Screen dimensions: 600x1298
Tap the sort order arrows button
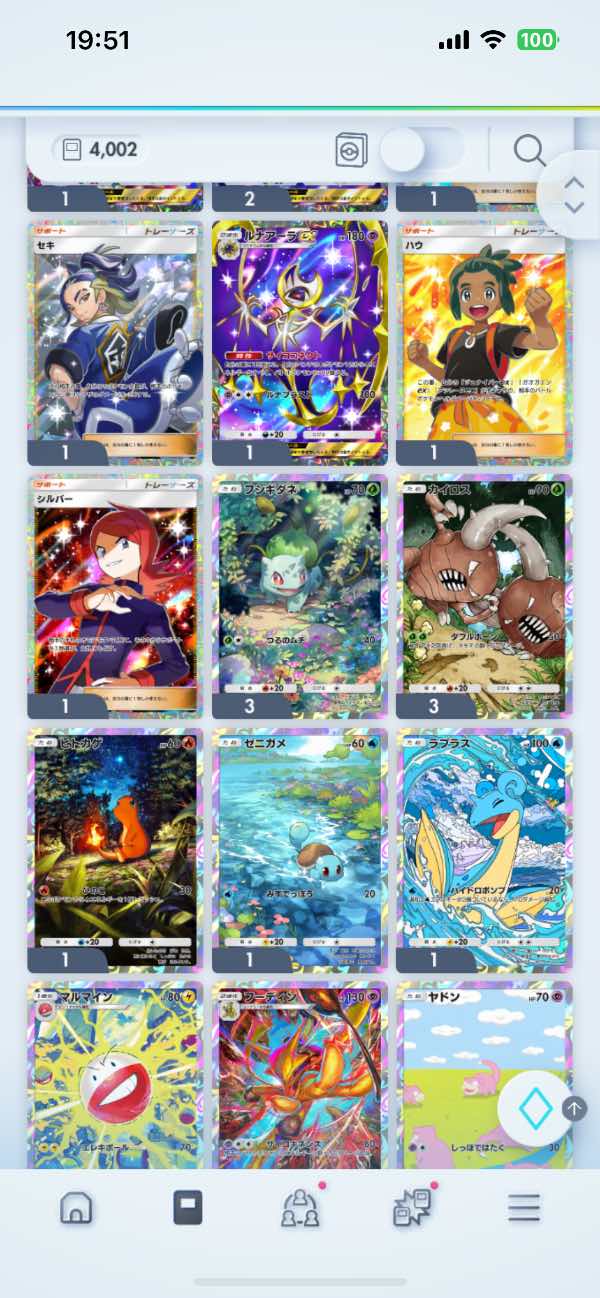click(x=573, y=194)
